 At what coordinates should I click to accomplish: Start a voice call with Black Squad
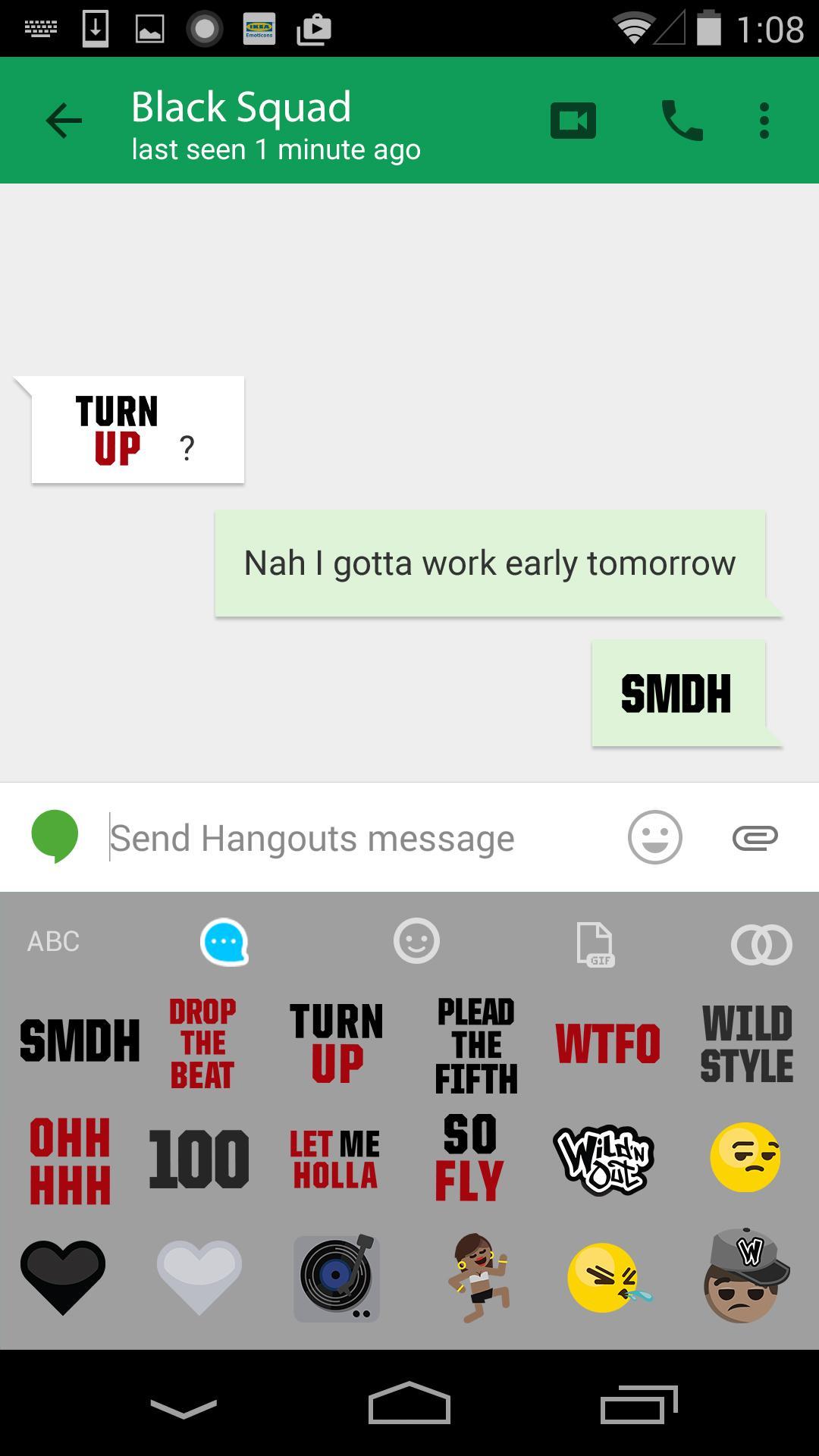tap(682, 121)
